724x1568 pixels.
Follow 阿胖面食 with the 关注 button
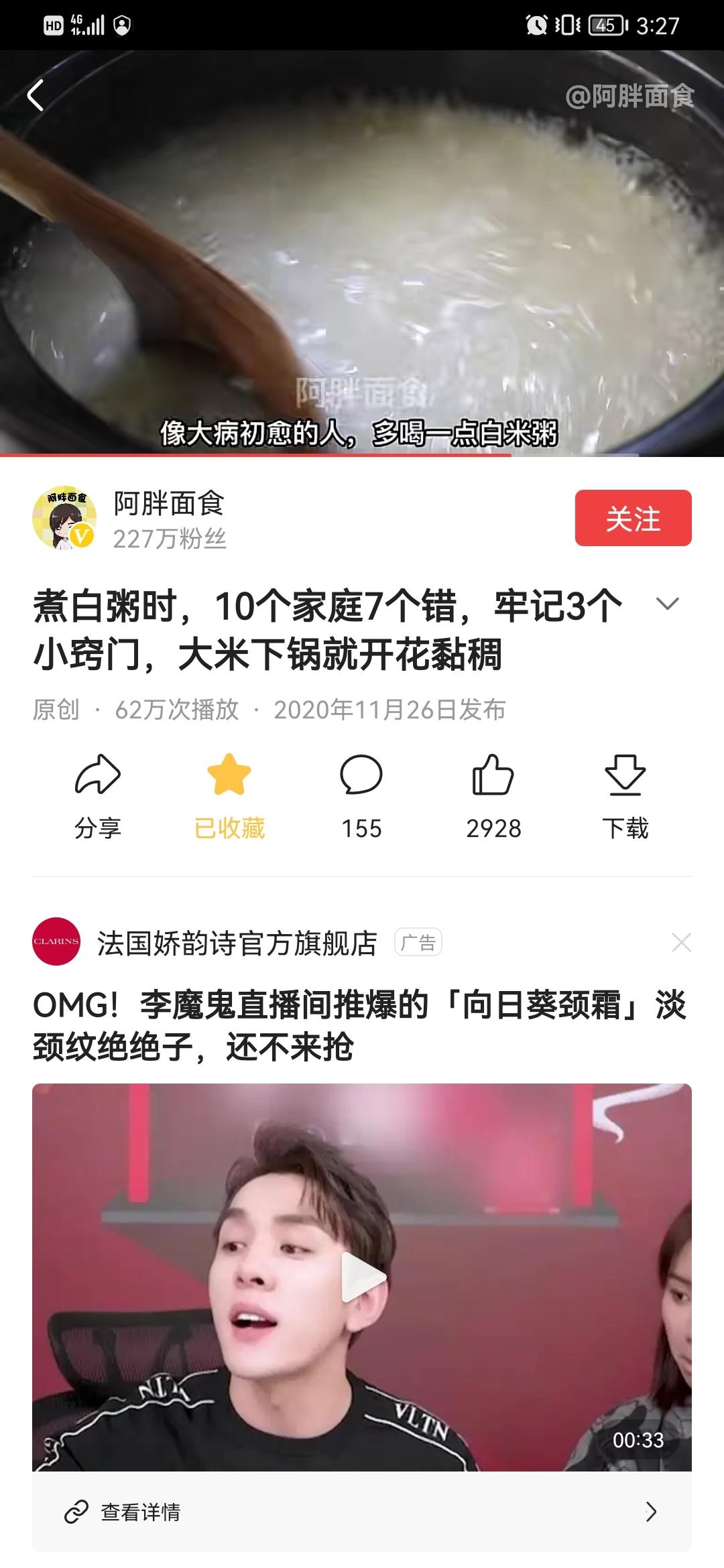point(633,518)
